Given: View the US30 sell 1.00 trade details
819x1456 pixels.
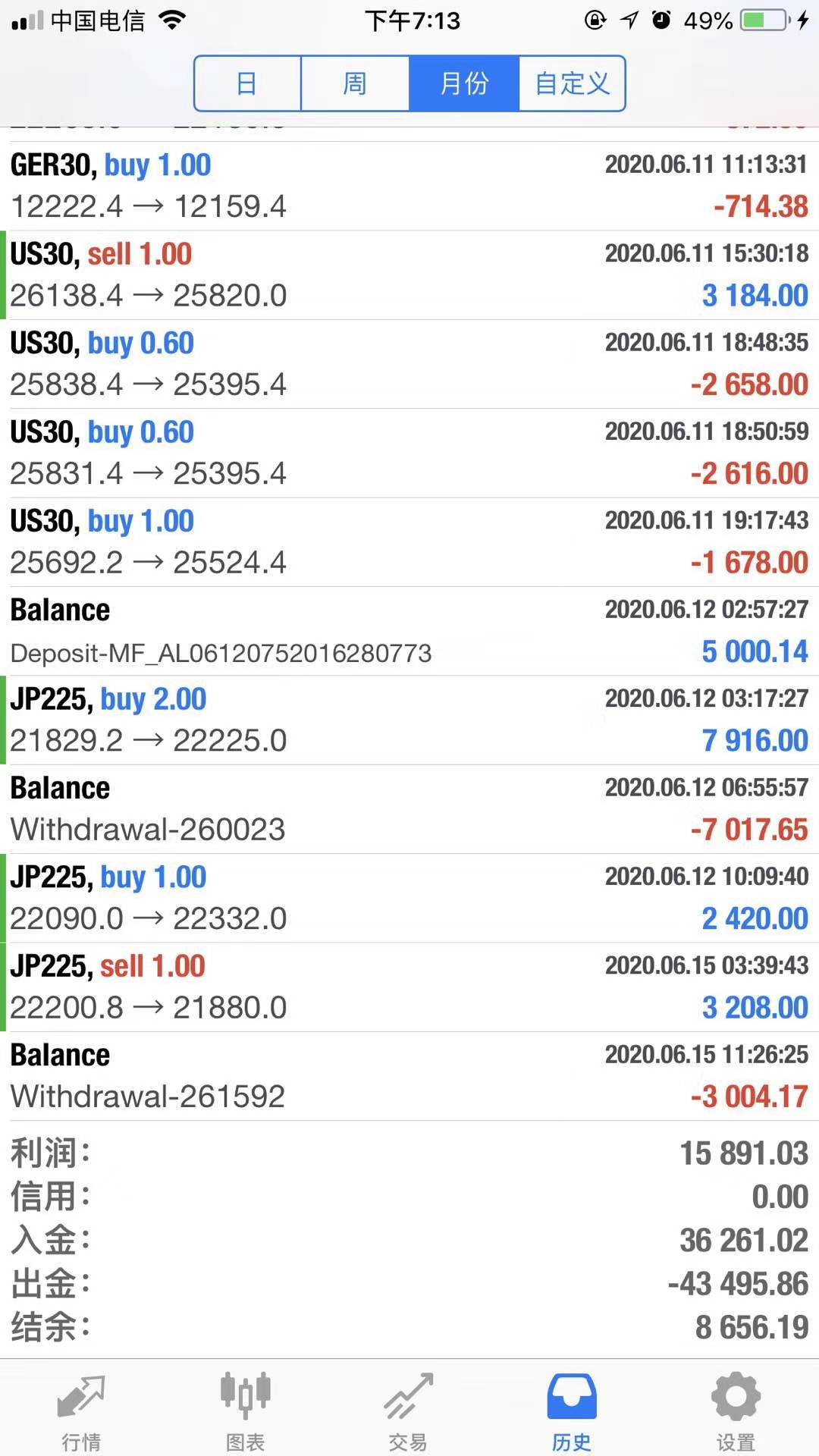Looking at the screenshot, I should (409, 275).
